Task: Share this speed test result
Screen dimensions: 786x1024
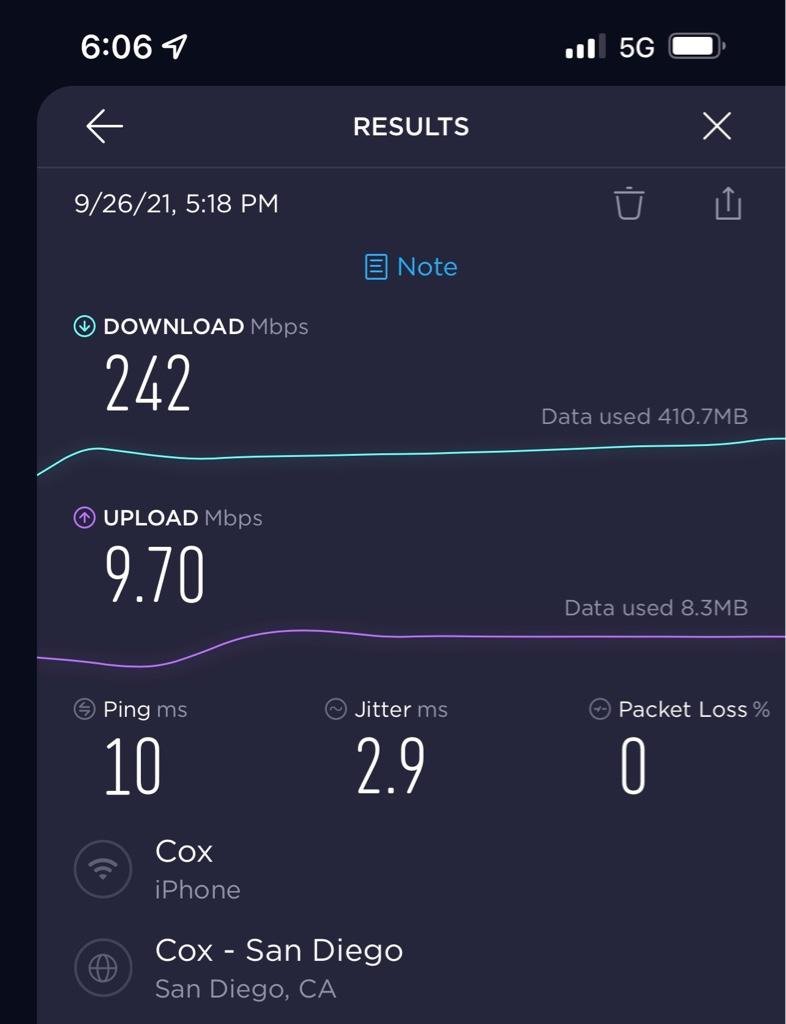Action: (728, 203)
